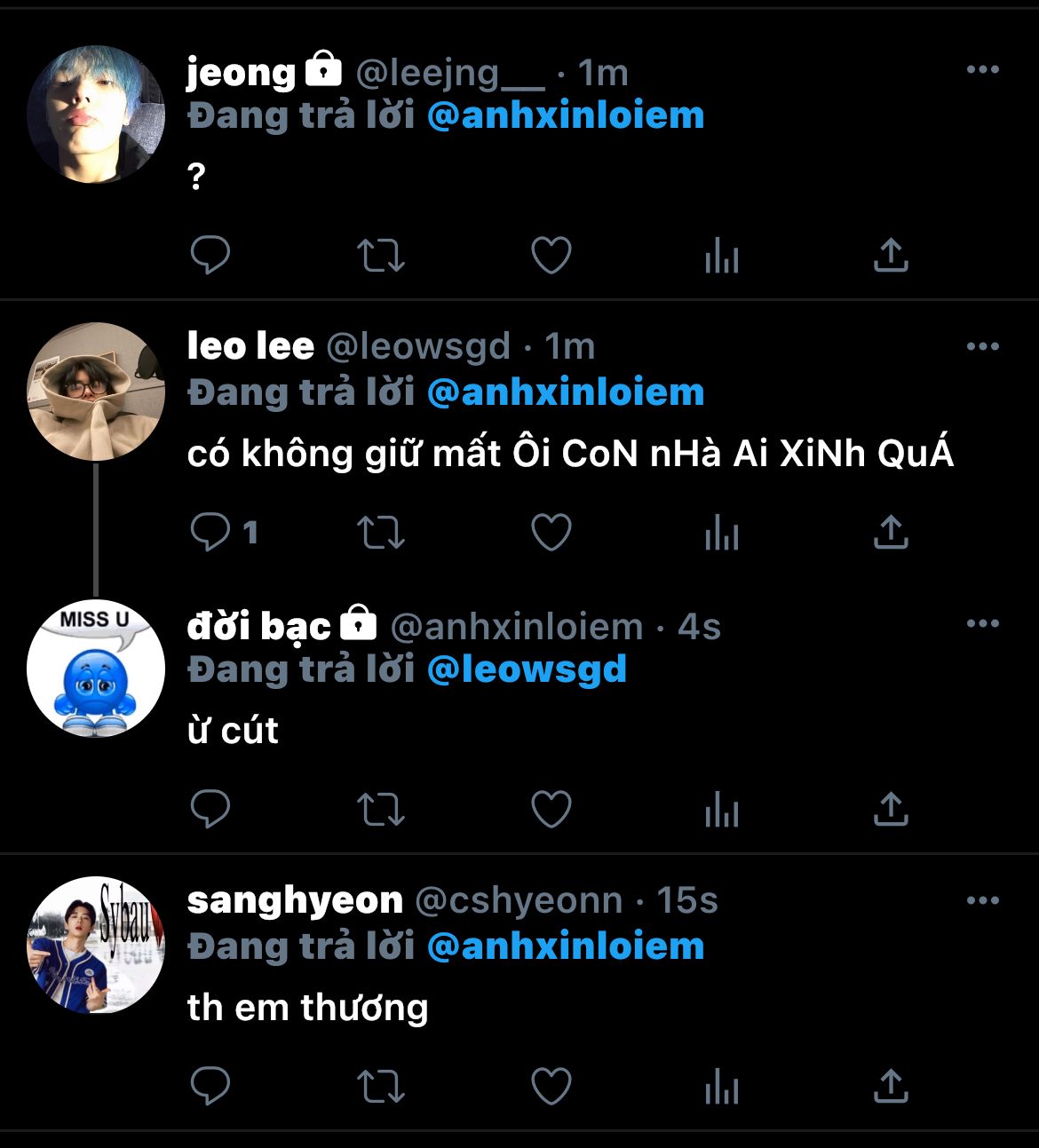This screenshot has width=1039, height=1148.
Task: Open more options on sanghyeon's tweet
Action: 982,901
